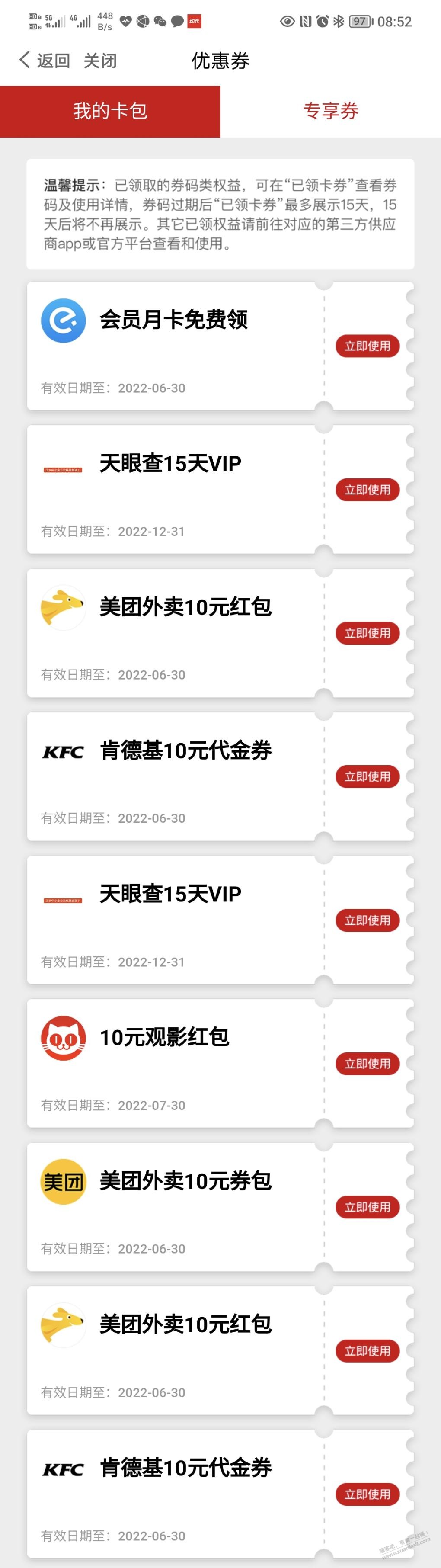Switch to the 专享券 tab

pos(330,111)
